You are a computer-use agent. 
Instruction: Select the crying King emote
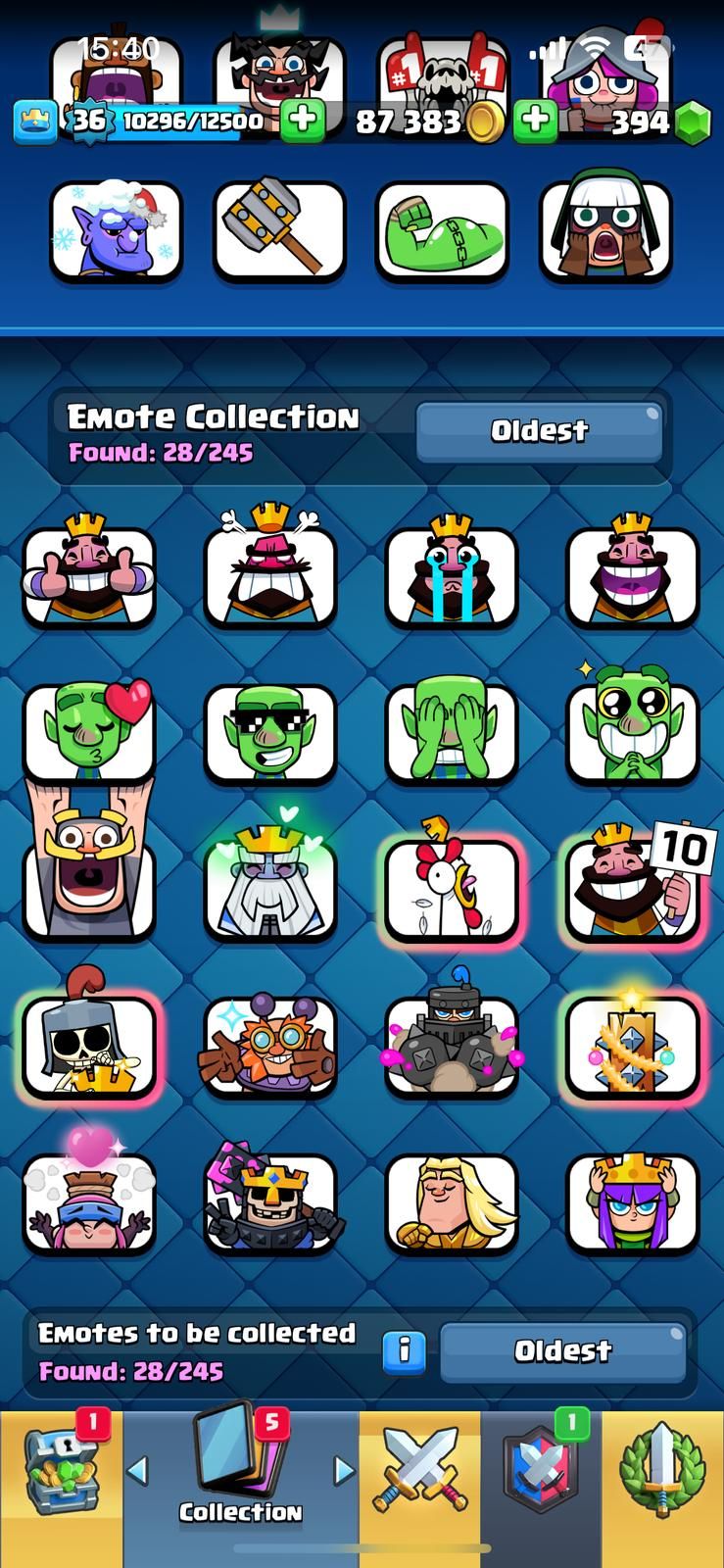click(x=451, y=573)
